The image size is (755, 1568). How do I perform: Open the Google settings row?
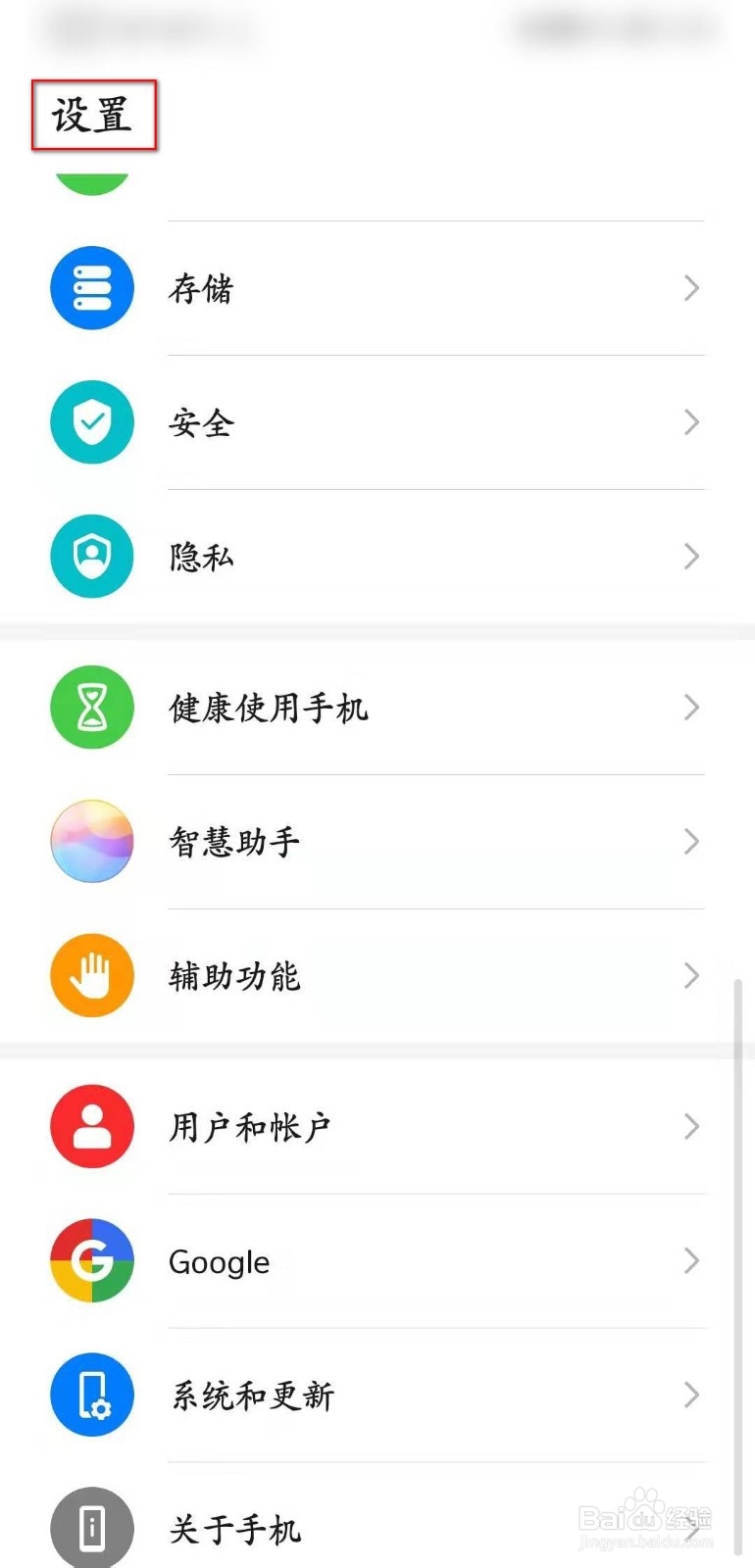point(377,1261)
